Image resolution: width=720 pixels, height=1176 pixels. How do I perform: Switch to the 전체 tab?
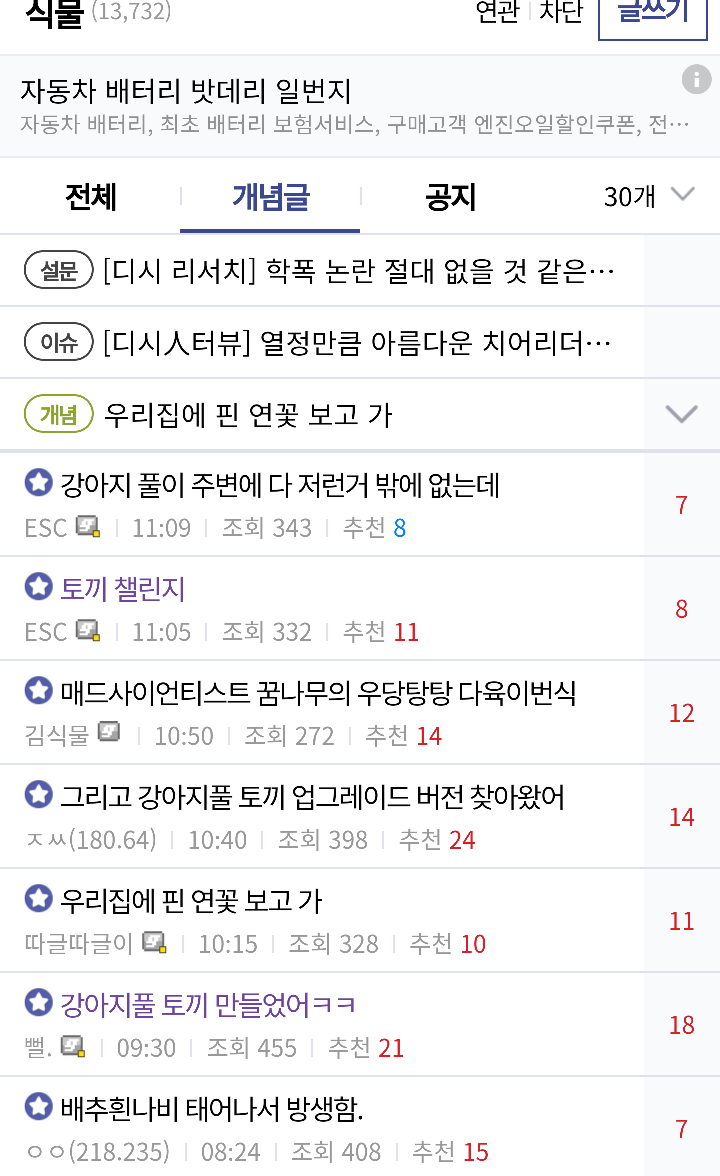[90, 197]
